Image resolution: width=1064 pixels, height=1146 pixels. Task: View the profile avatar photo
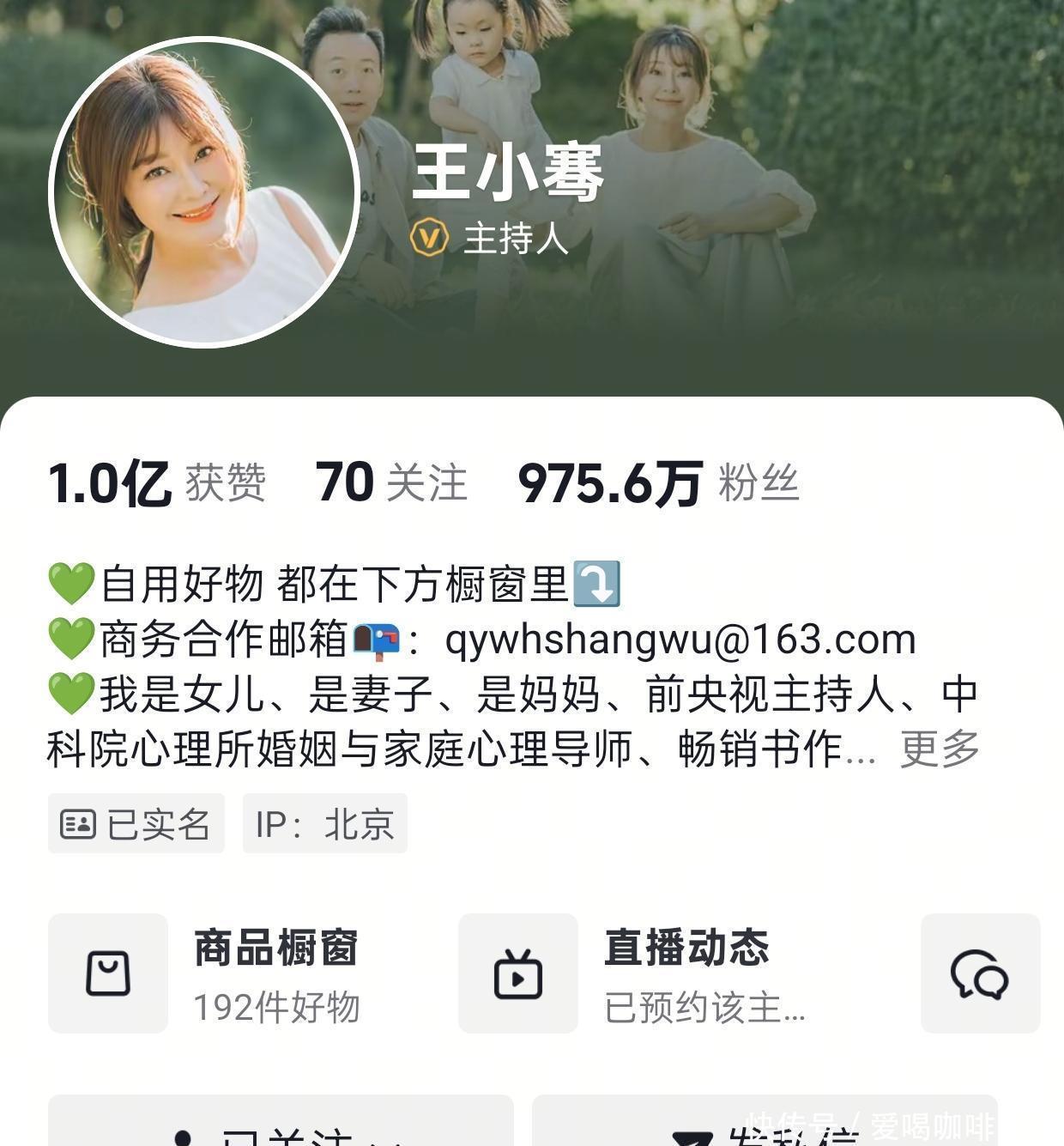(204, 192)
